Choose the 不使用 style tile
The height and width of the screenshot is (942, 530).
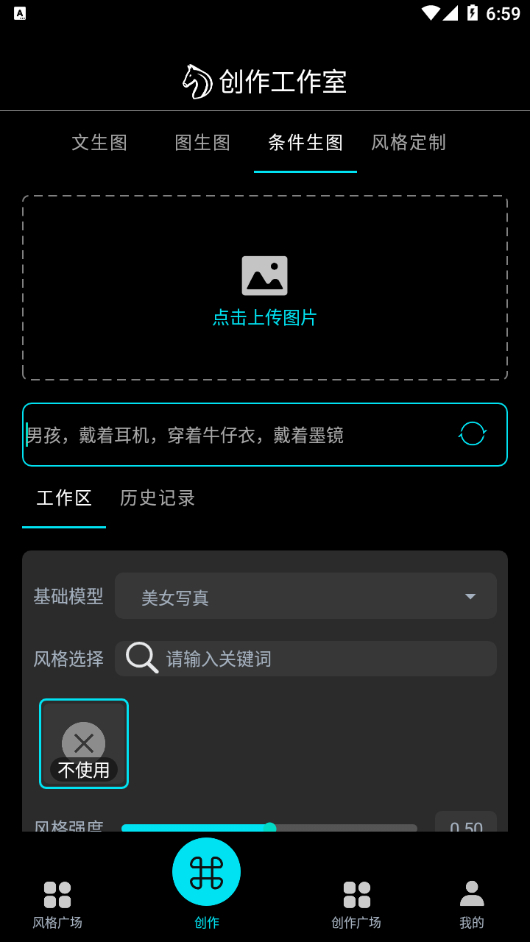click(x=84, y=743)
